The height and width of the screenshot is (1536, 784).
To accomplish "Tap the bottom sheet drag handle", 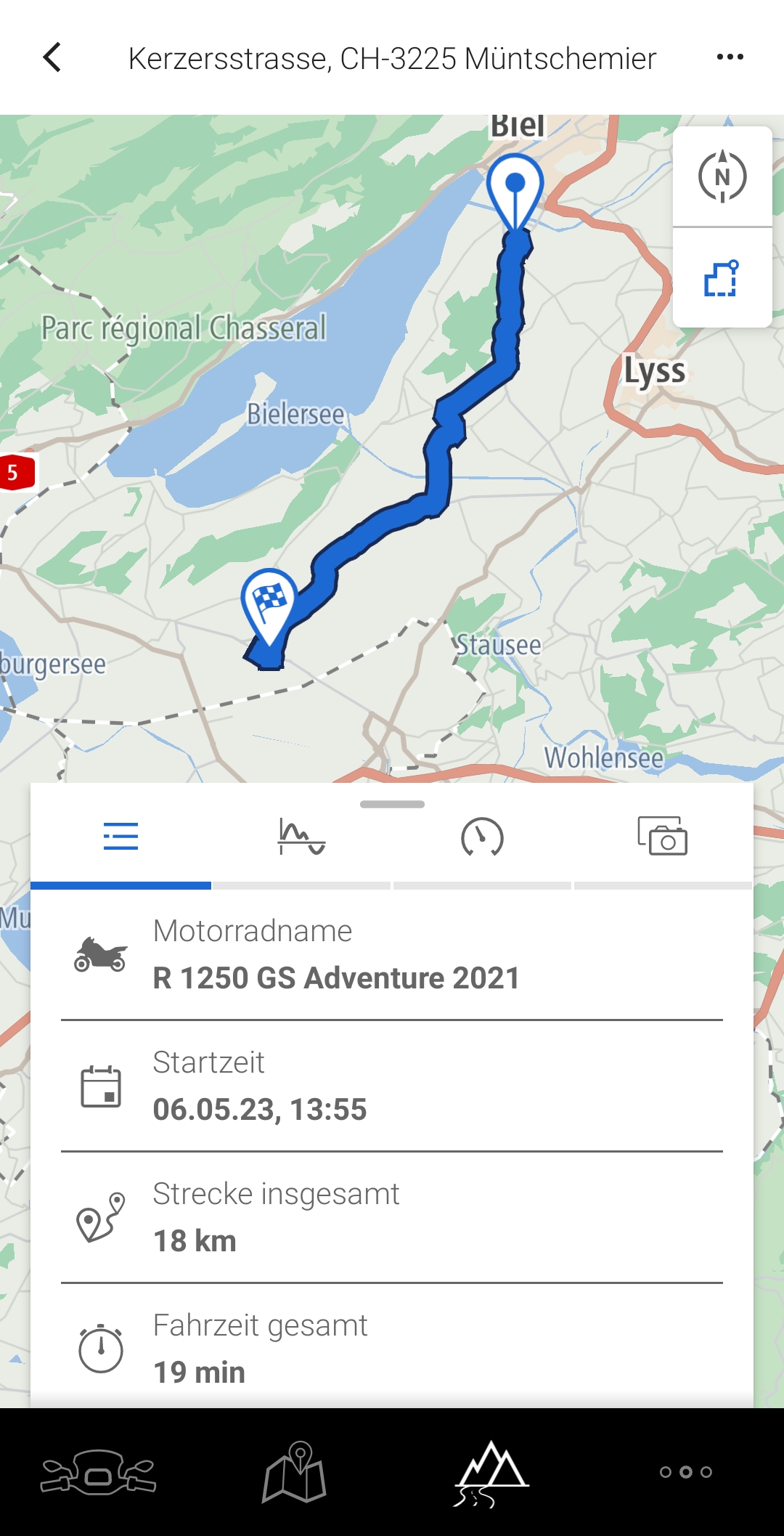I will [392, 804].
